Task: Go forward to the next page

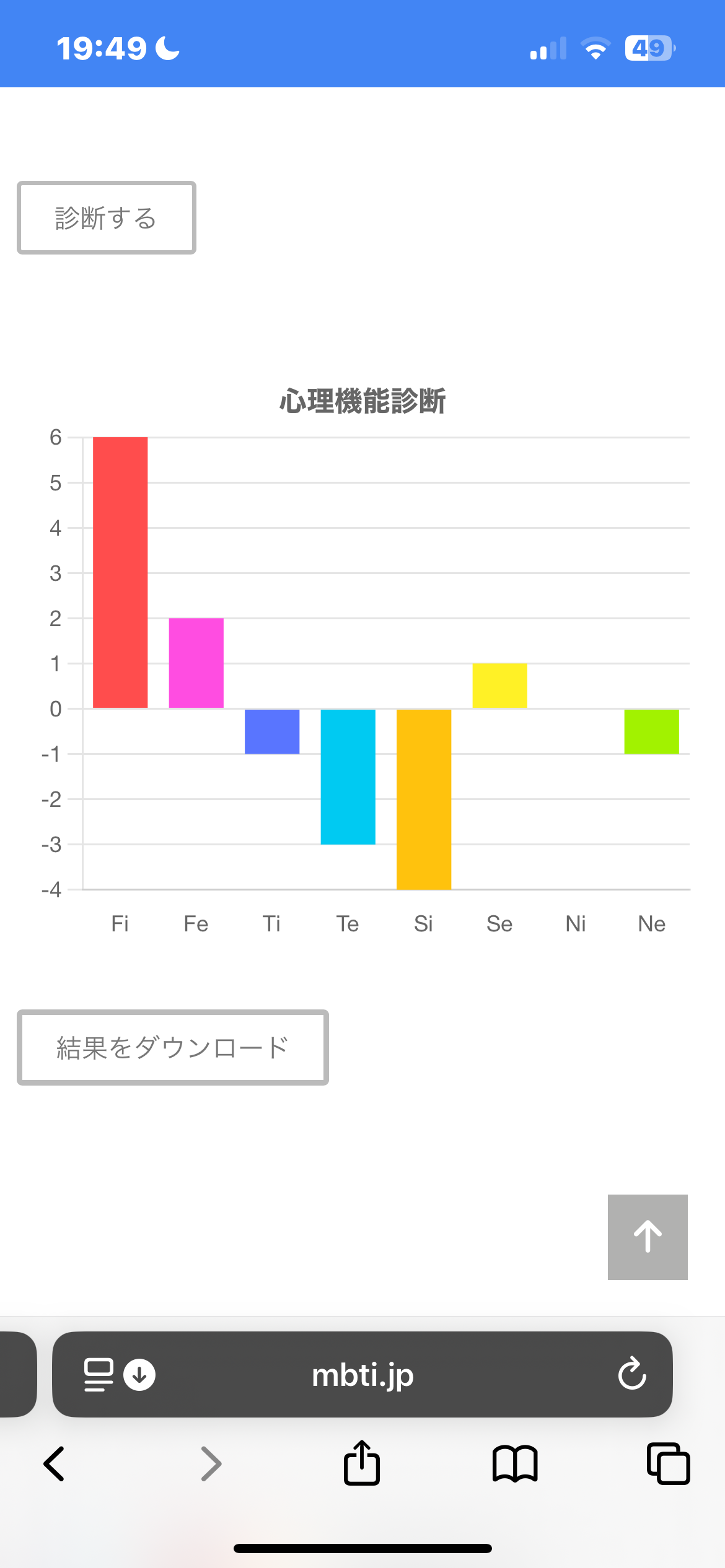Action: tap(211, 1464)
